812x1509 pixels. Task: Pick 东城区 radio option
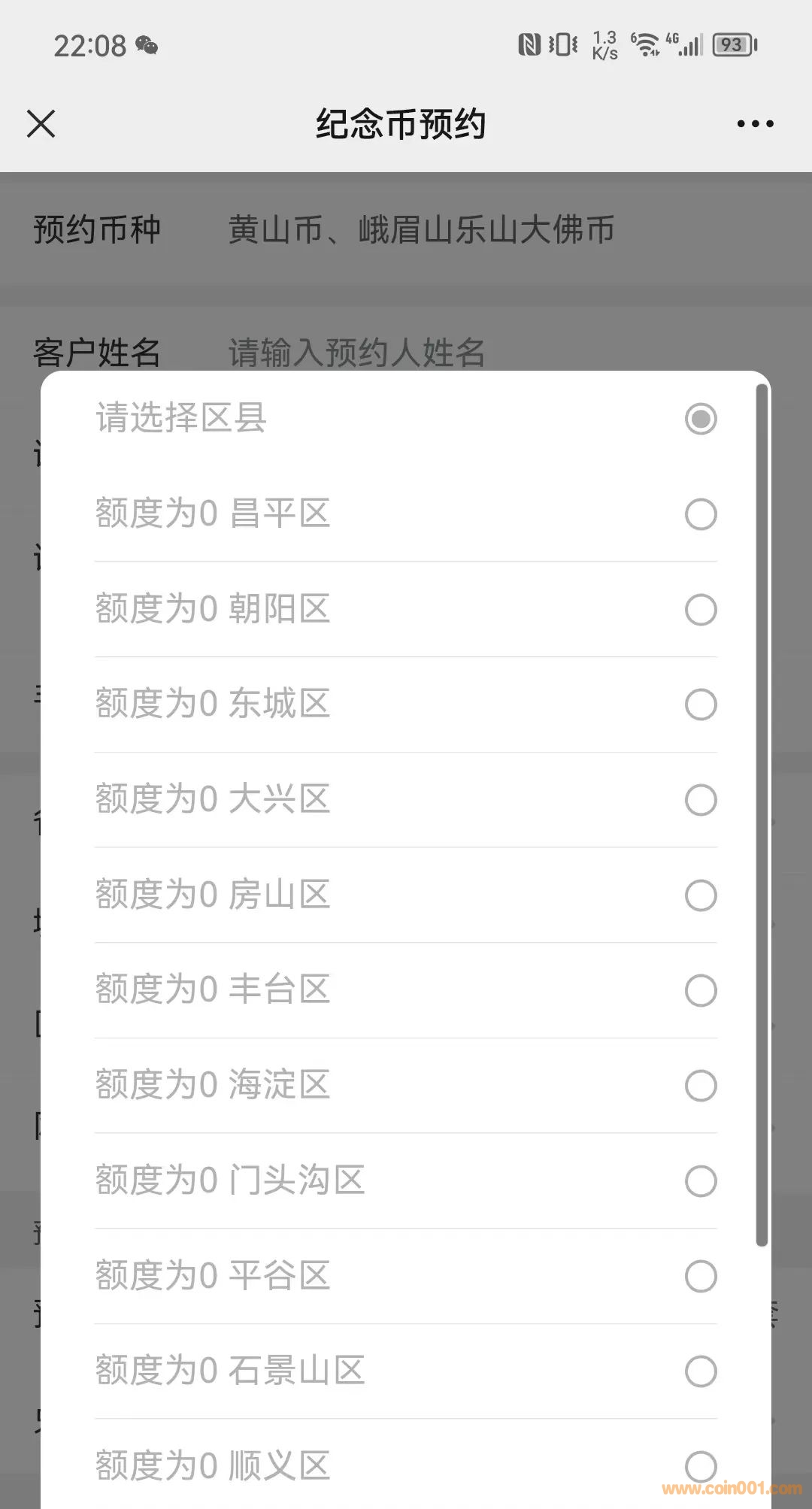point(406,705)
